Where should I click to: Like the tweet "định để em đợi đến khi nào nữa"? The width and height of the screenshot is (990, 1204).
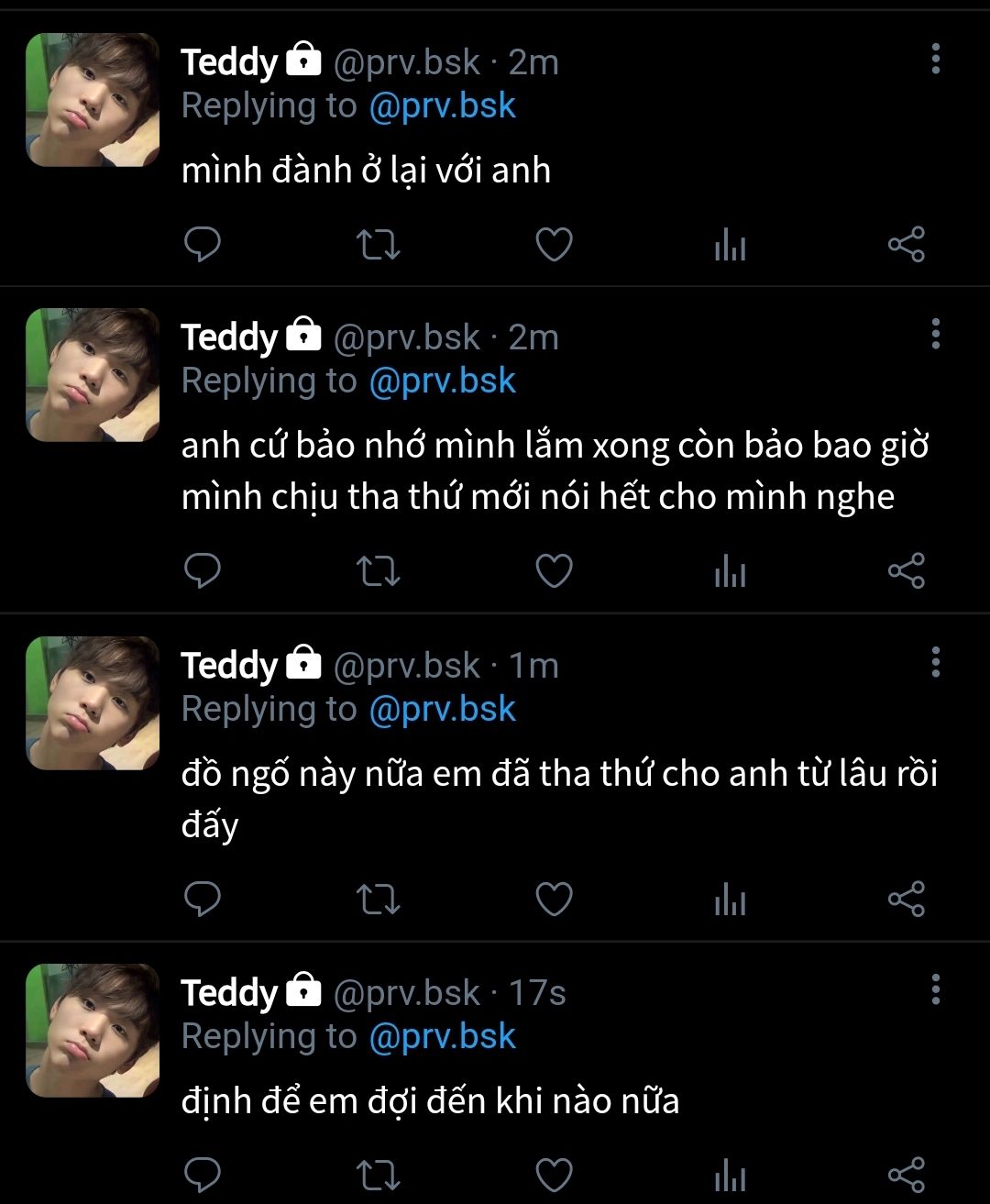point(554,1176)
